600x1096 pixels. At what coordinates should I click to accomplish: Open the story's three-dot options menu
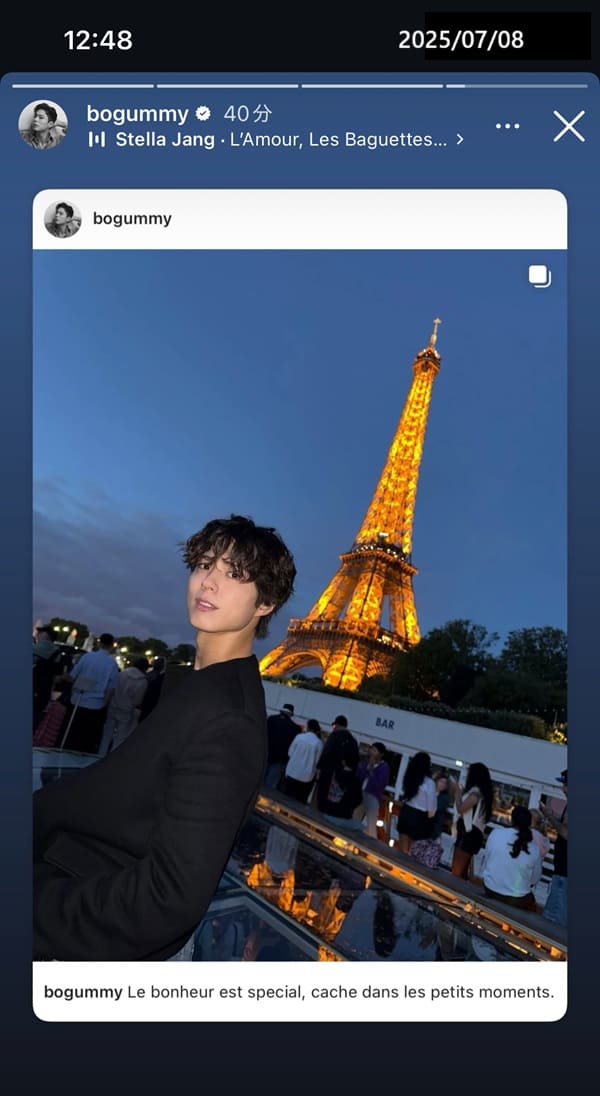(508, 126)
